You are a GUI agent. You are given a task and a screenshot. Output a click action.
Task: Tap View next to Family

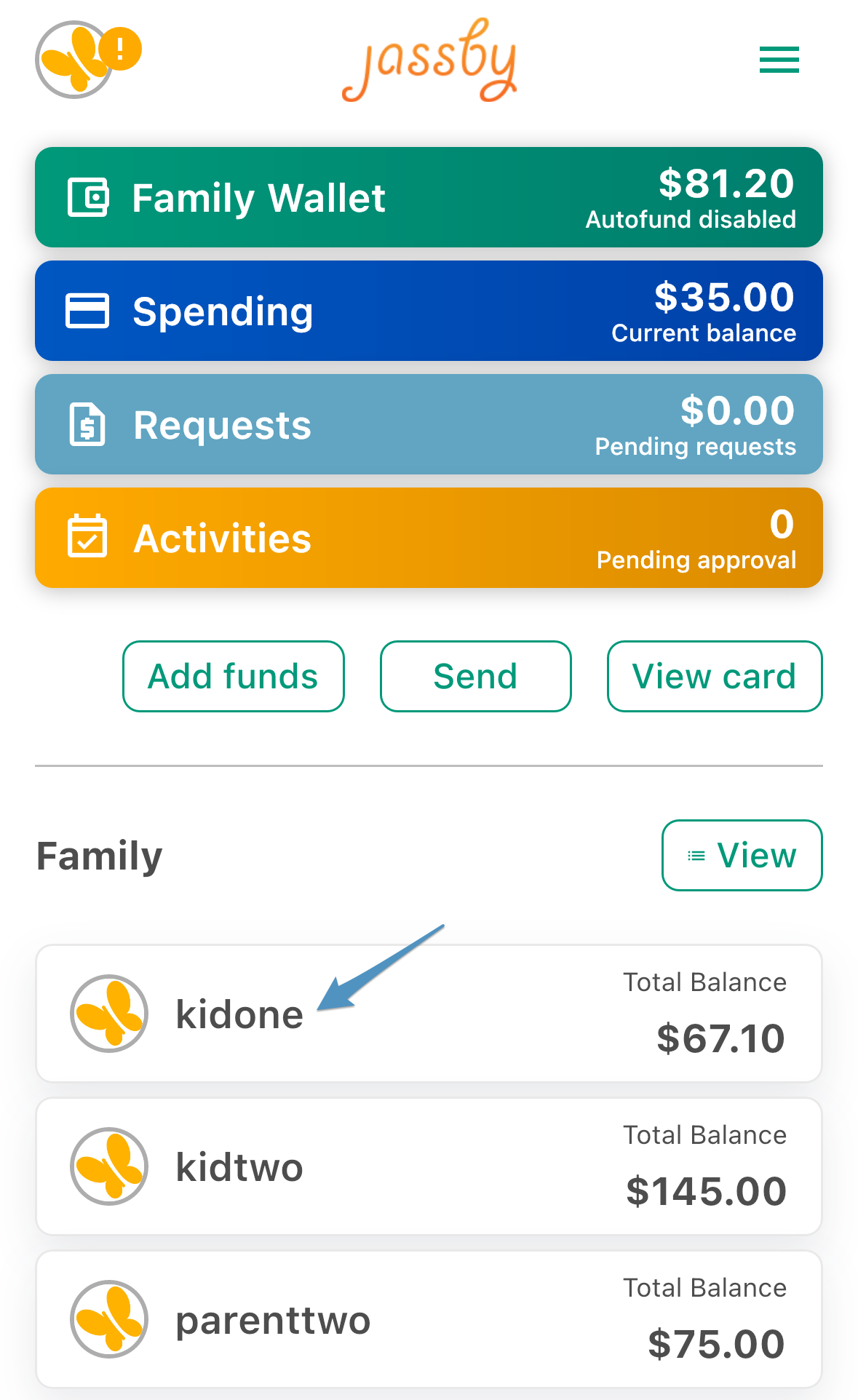tap(742, 855)
